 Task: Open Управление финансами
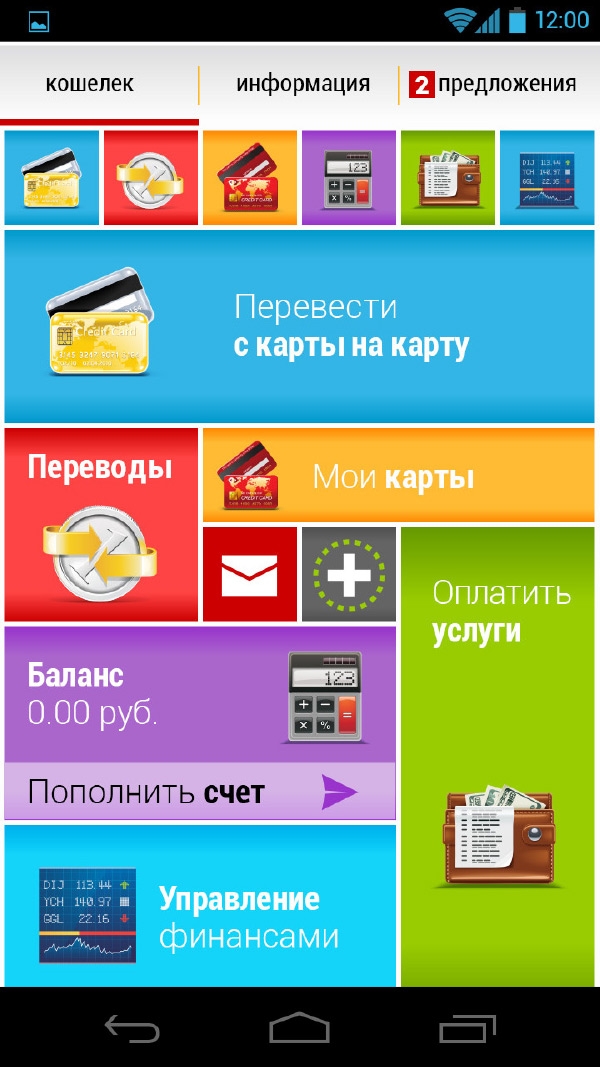[x=200, y=906]
